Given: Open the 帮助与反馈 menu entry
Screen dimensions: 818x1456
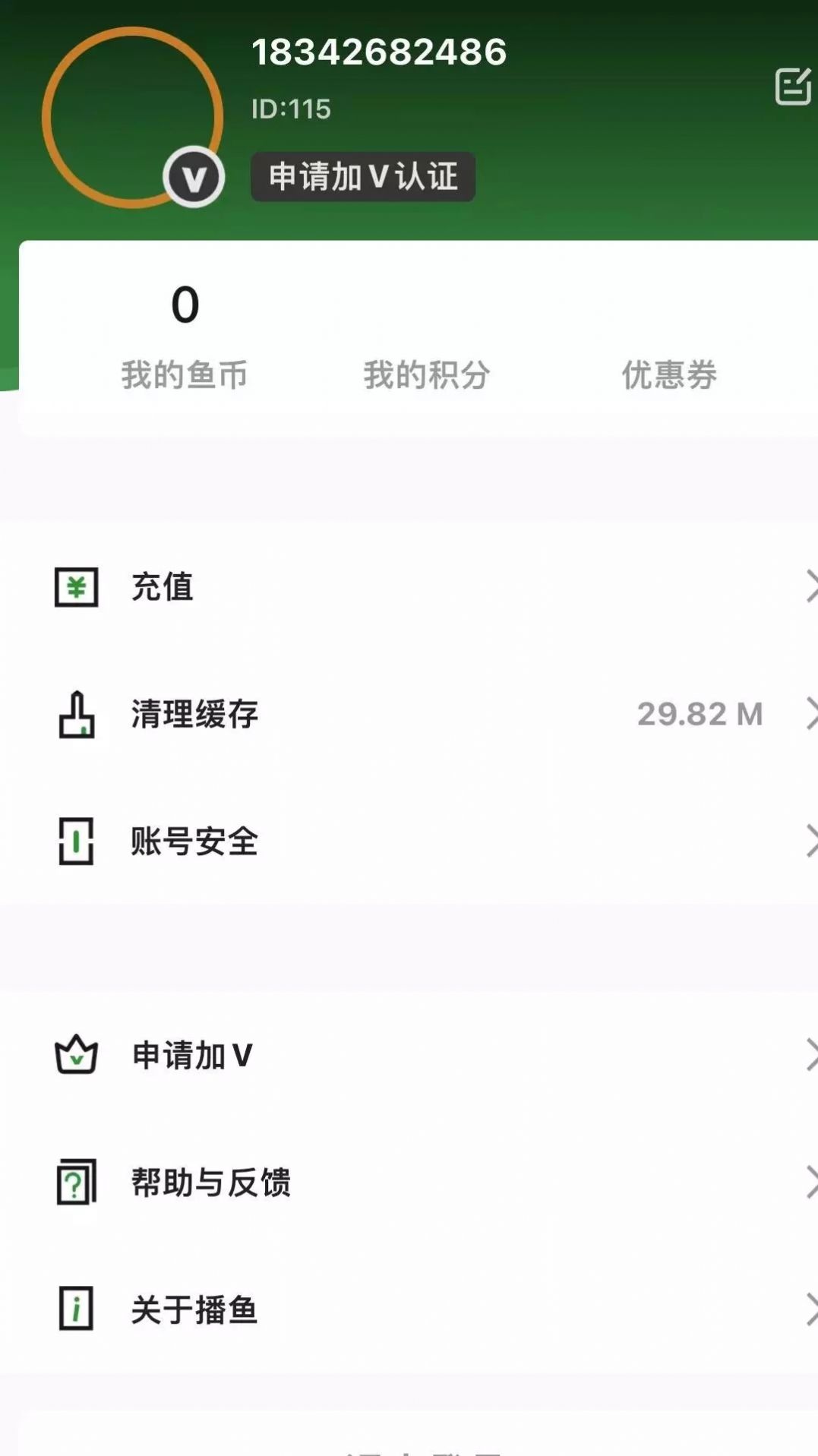Looking at the screenshot, I should pos(211,1182).
